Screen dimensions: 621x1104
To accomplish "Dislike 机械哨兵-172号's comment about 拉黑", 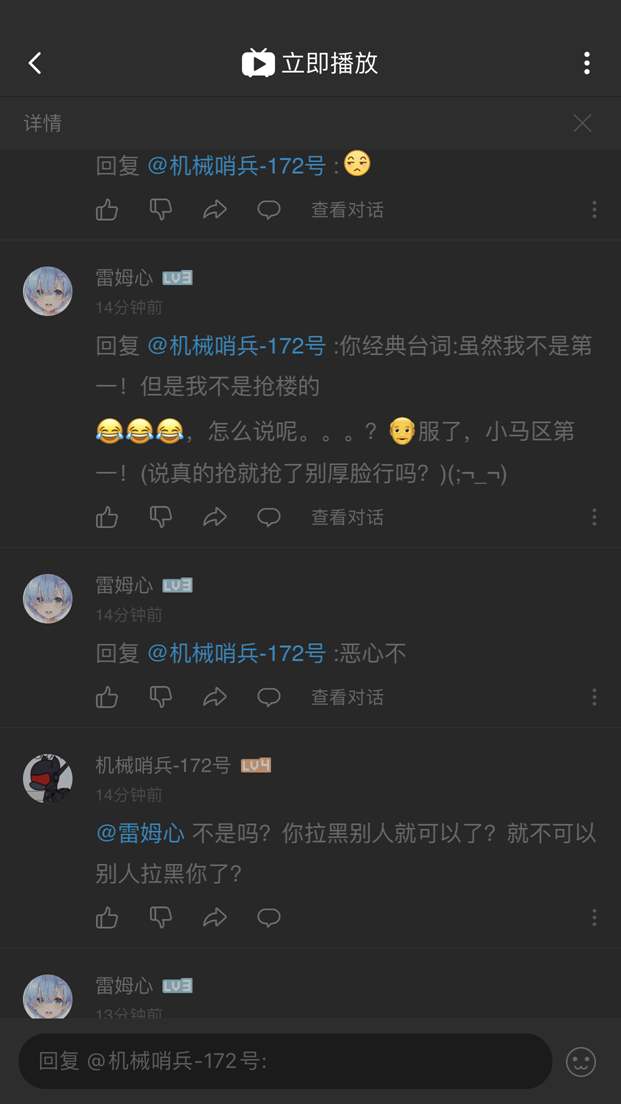I will [161, 917].
